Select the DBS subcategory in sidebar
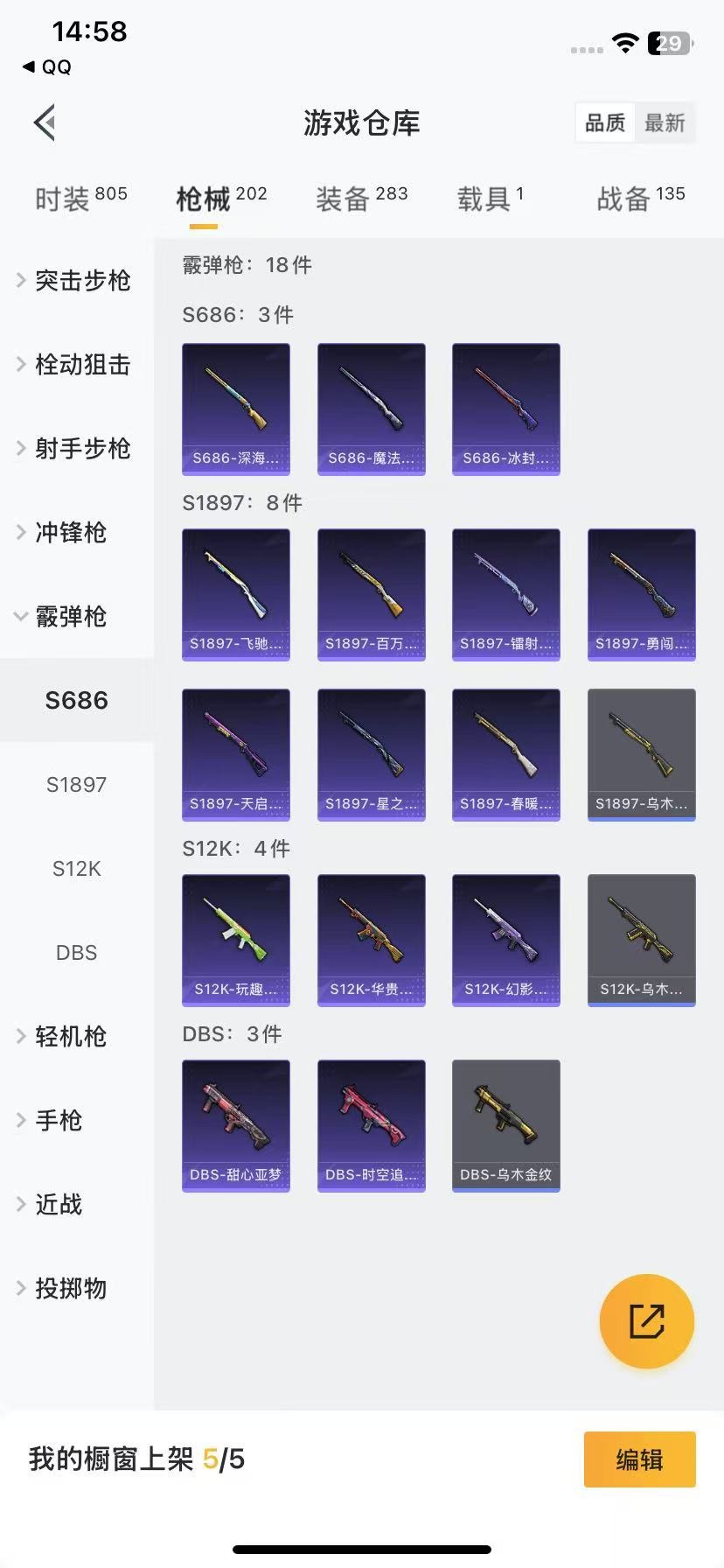 [76, 952]
